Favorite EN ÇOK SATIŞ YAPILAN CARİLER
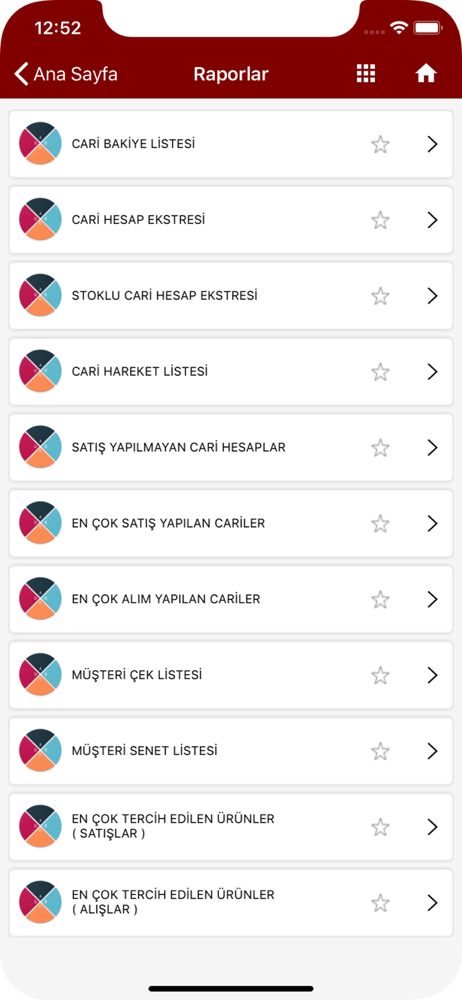The width and height of the screenshot is (462, 1000). [x=380, y=524]
